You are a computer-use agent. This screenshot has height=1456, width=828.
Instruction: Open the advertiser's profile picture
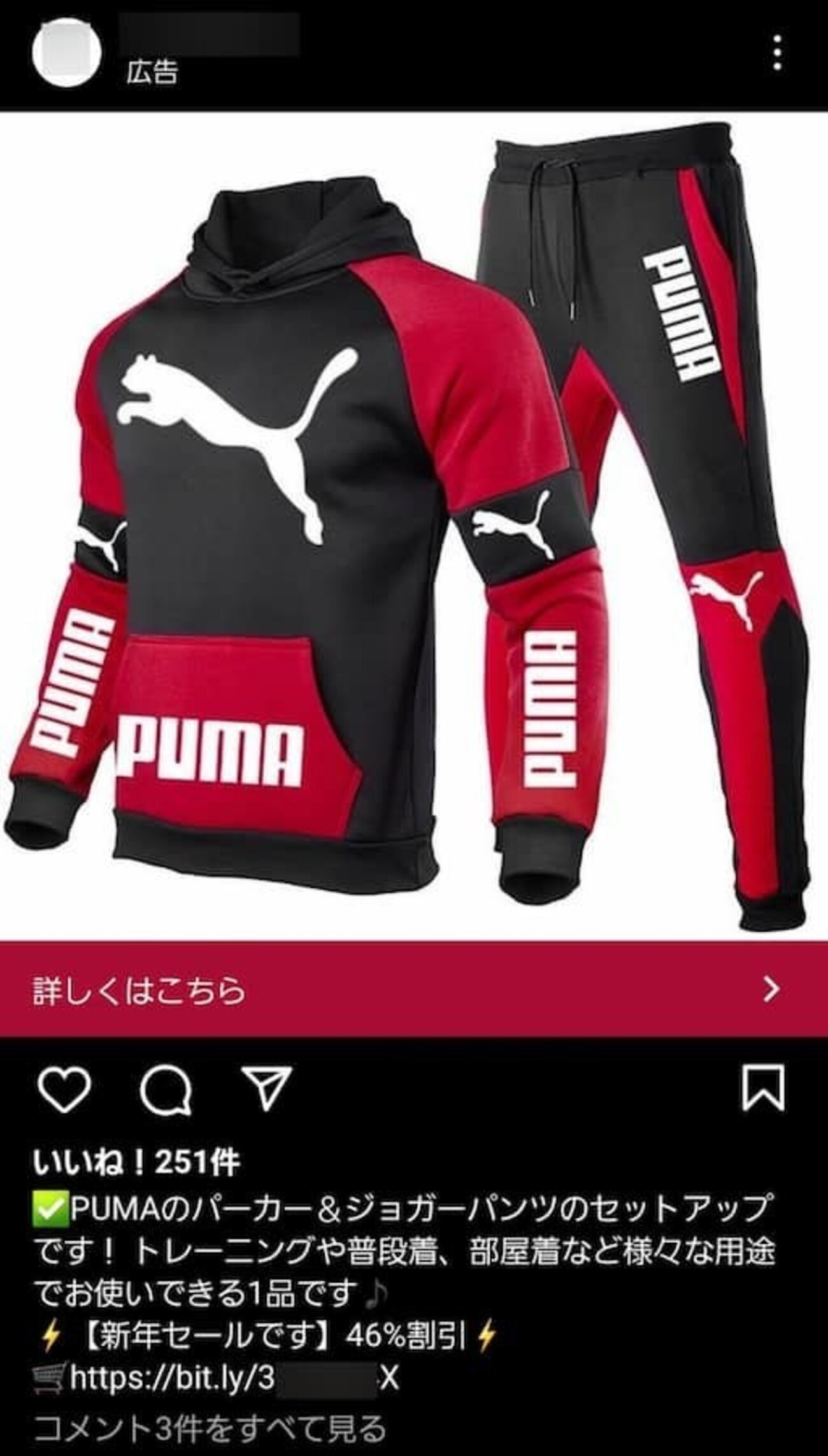(x=67, y=53)
